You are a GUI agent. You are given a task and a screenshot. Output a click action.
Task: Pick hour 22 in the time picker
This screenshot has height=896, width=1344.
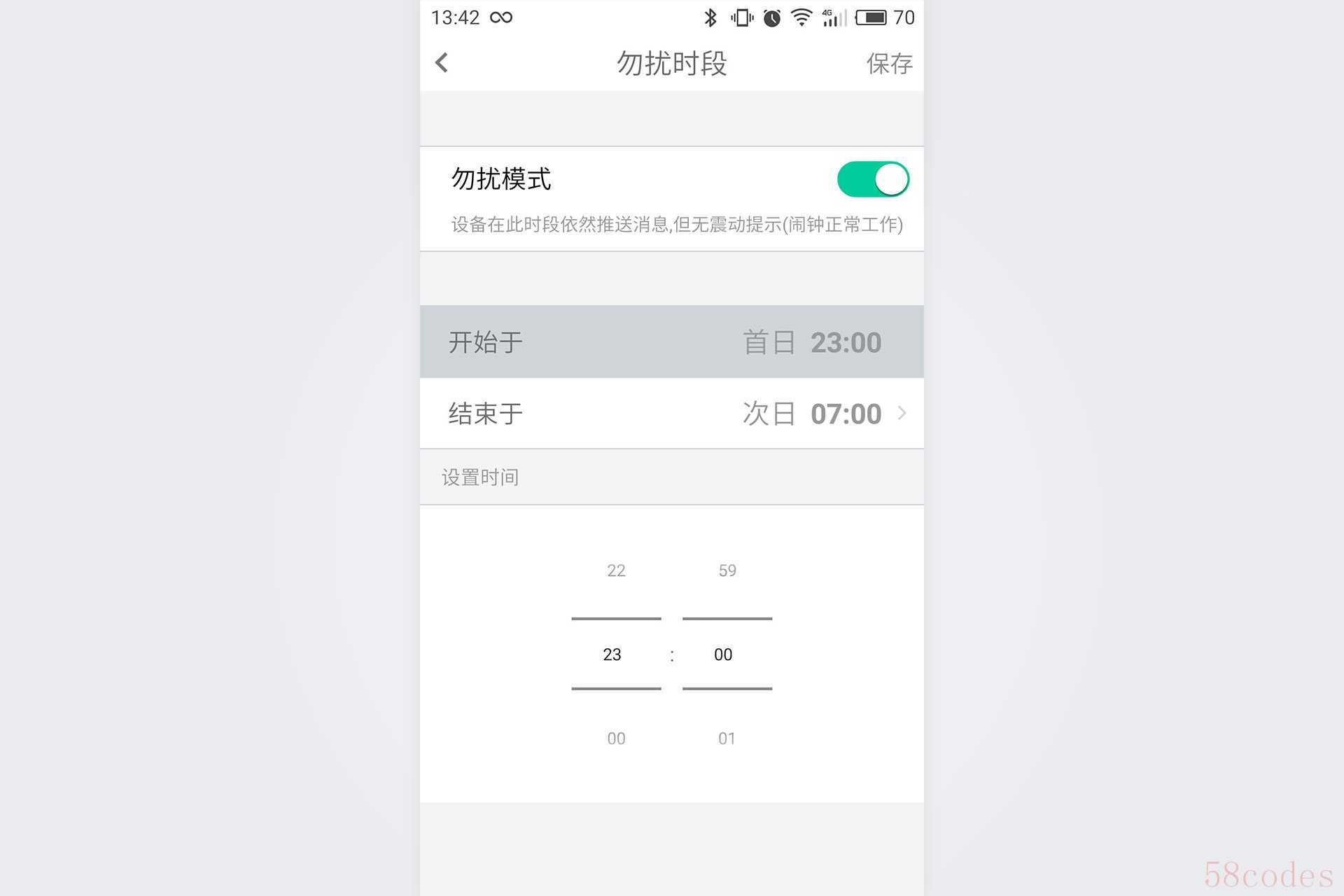pos(616,570)
